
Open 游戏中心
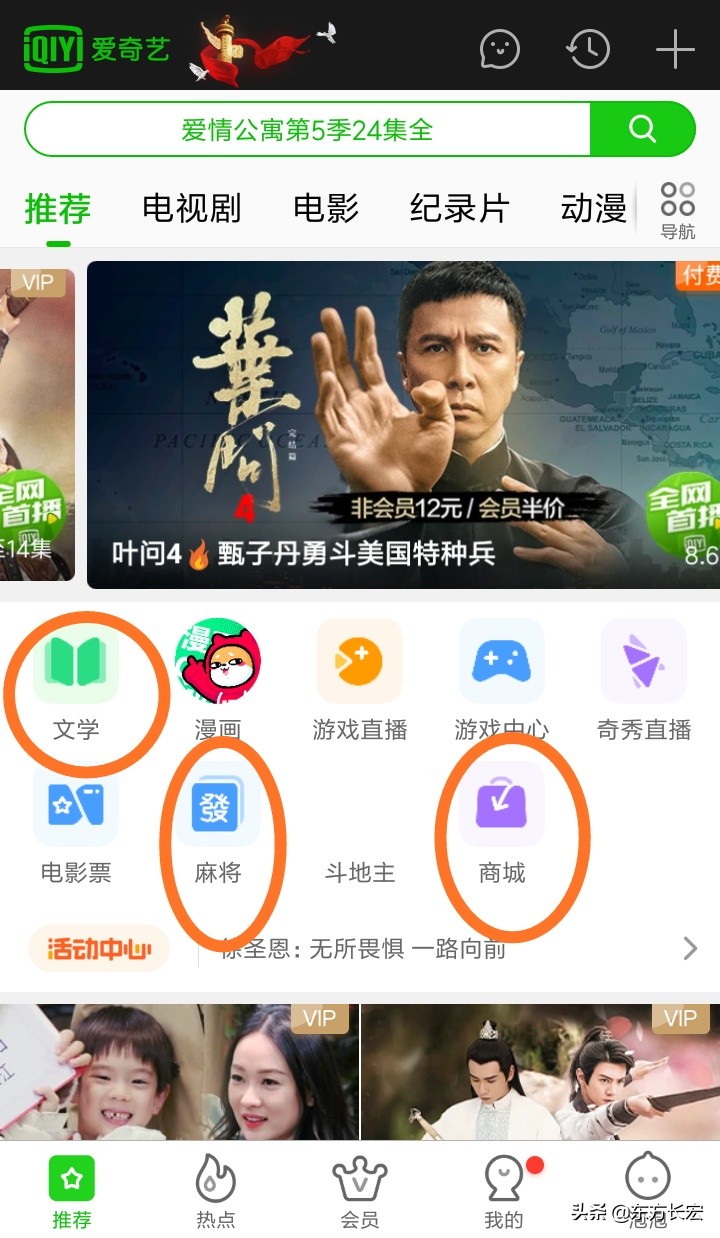502,680
